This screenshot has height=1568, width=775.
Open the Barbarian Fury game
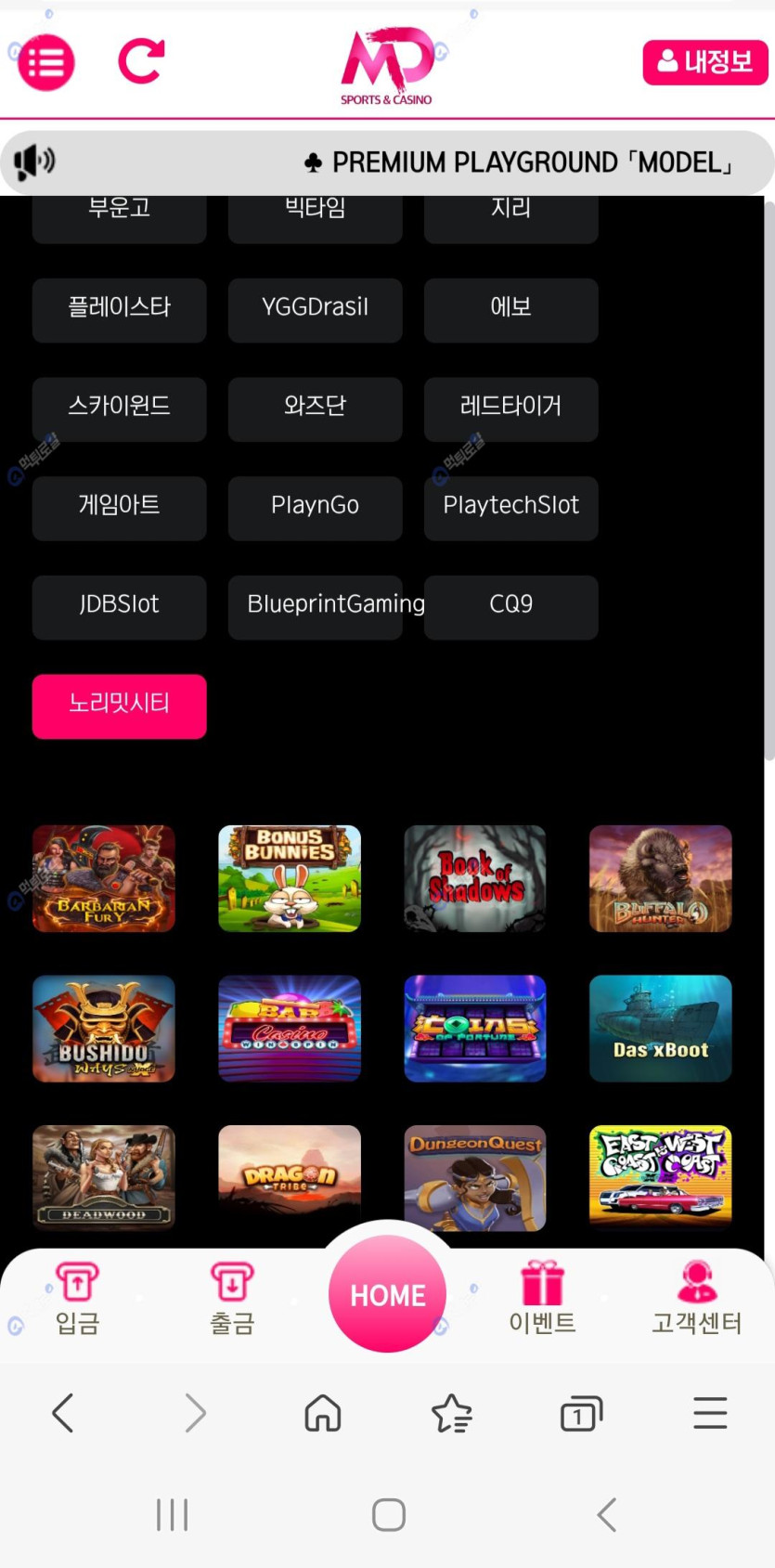[x=104, y=878]
